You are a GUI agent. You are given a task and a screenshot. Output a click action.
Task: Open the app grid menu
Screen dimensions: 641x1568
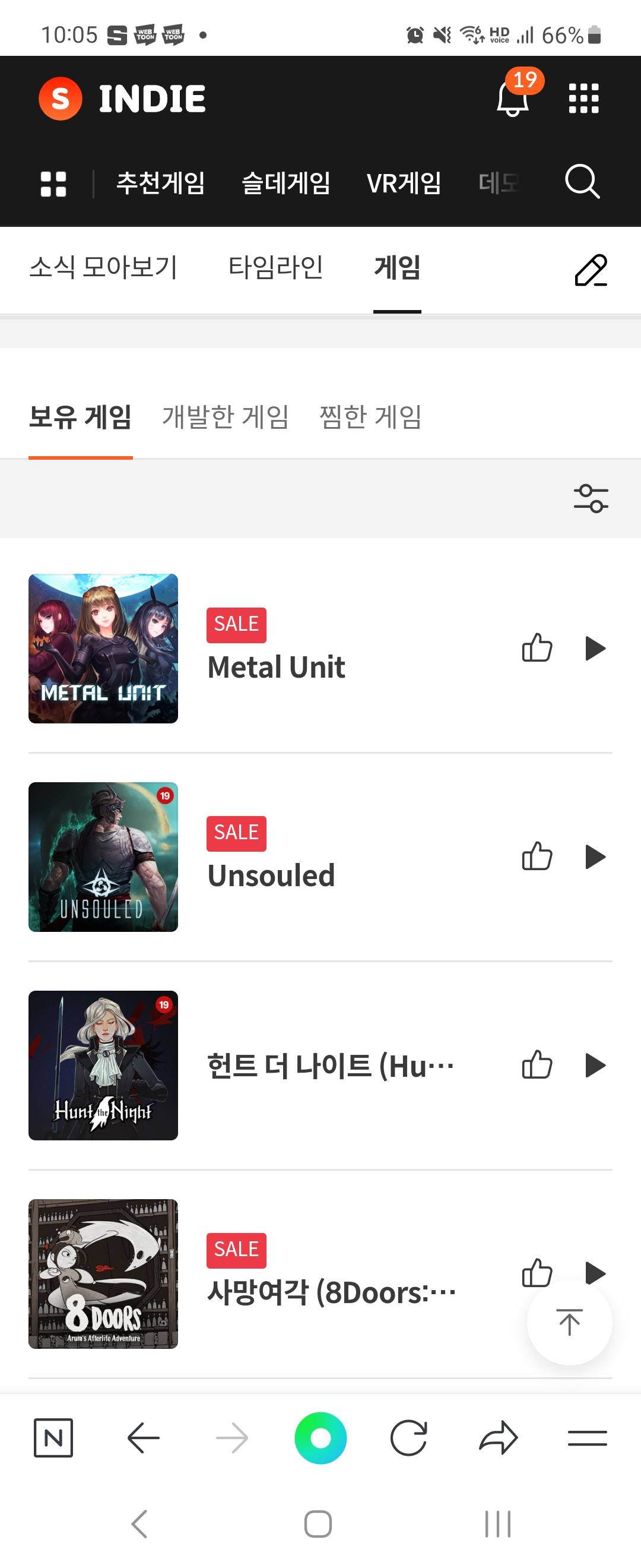pyautogui.click(x=583, y=99)
